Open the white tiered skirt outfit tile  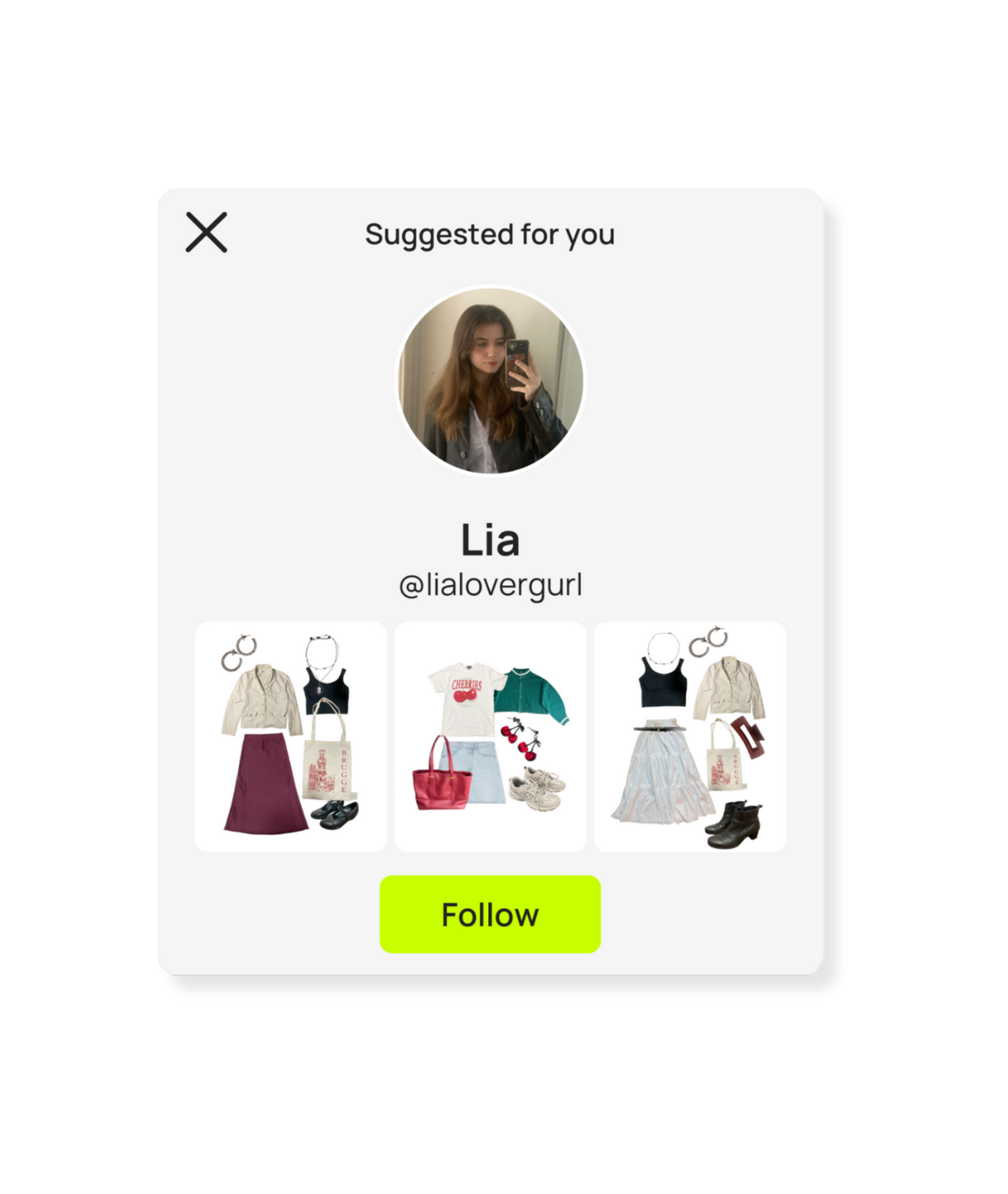[690, 736]
